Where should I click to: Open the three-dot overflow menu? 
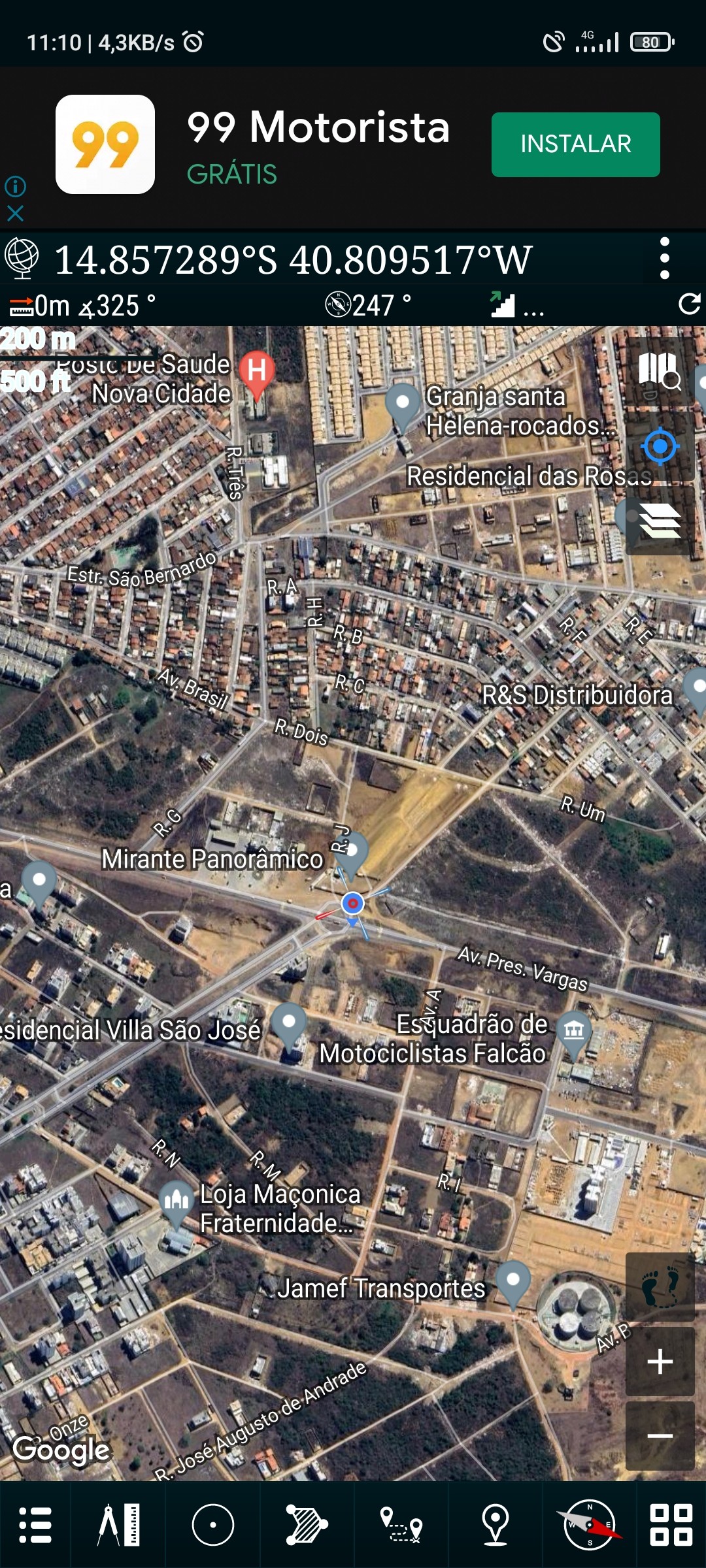pyautogui.click(x=664, y=259)
